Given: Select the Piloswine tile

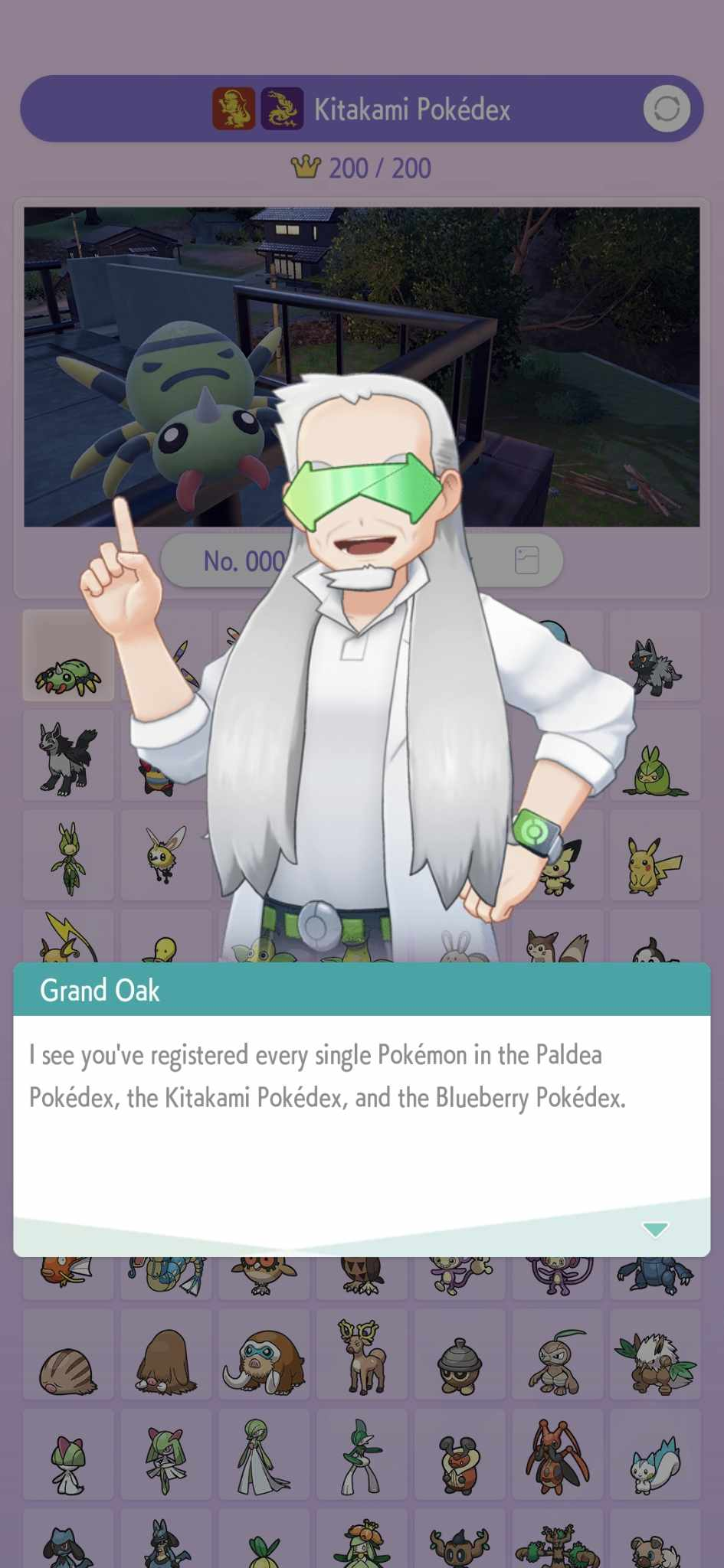Looking at the screenshot, I should point(166,1354).
